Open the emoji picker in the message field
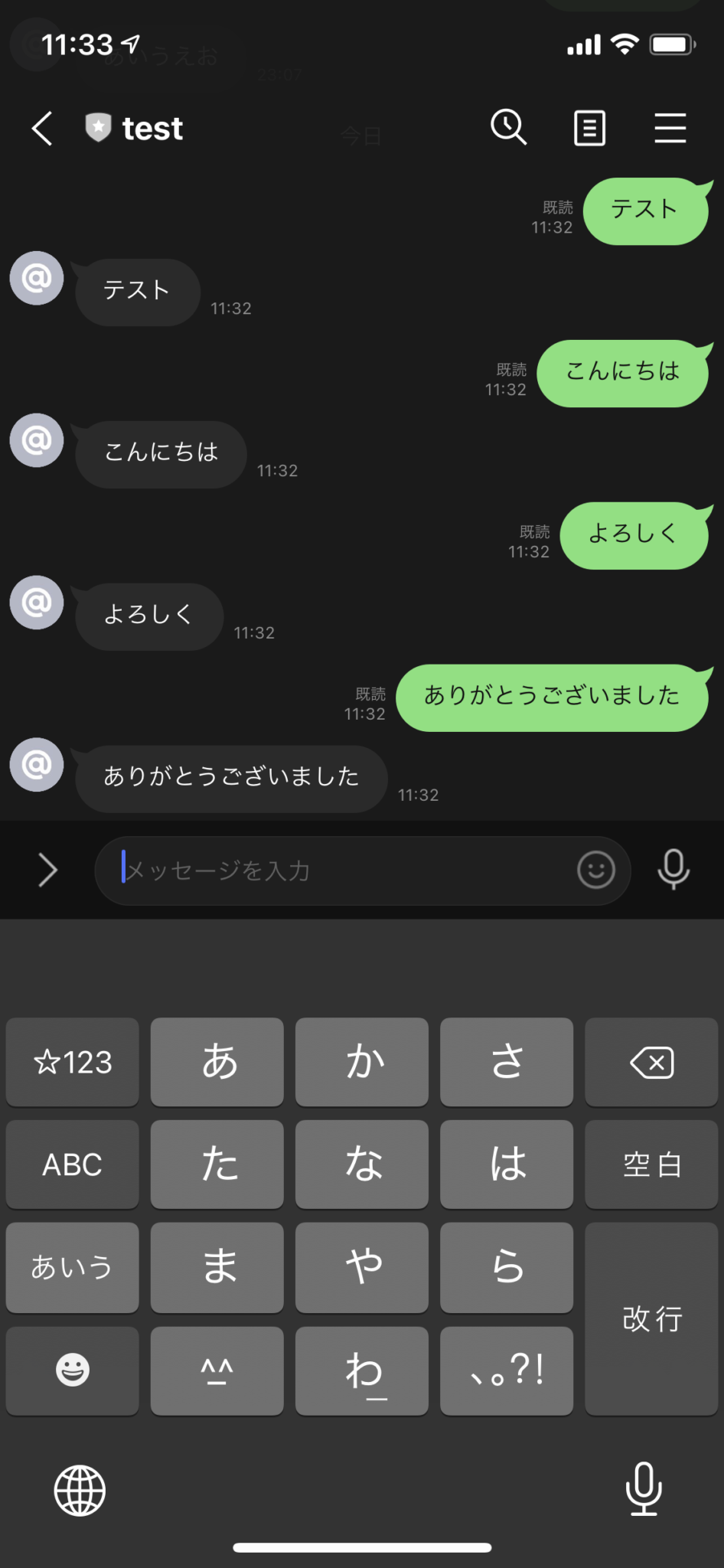Viewport: 724px width, 1568px height. coord(595,871)
